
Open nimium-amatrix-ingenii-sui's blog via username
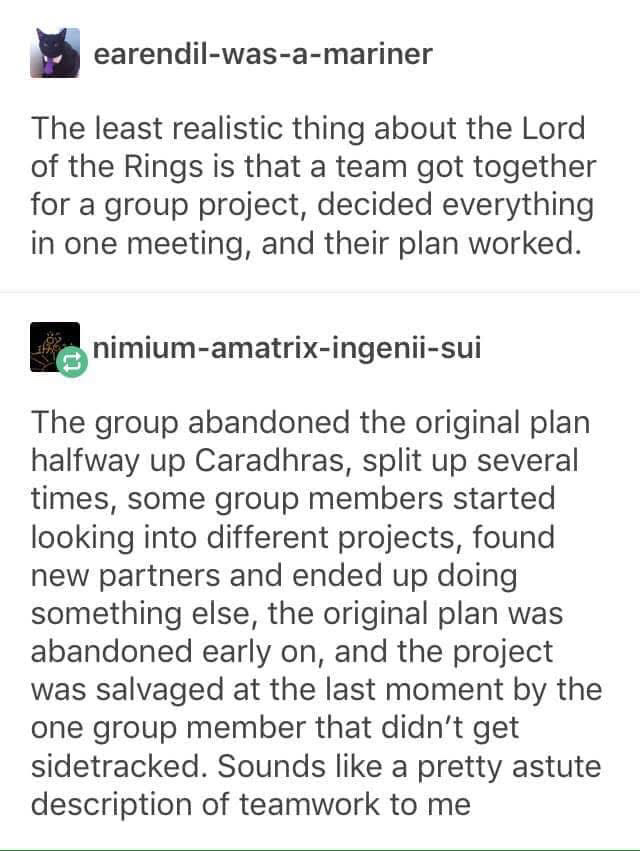[287, 347]
